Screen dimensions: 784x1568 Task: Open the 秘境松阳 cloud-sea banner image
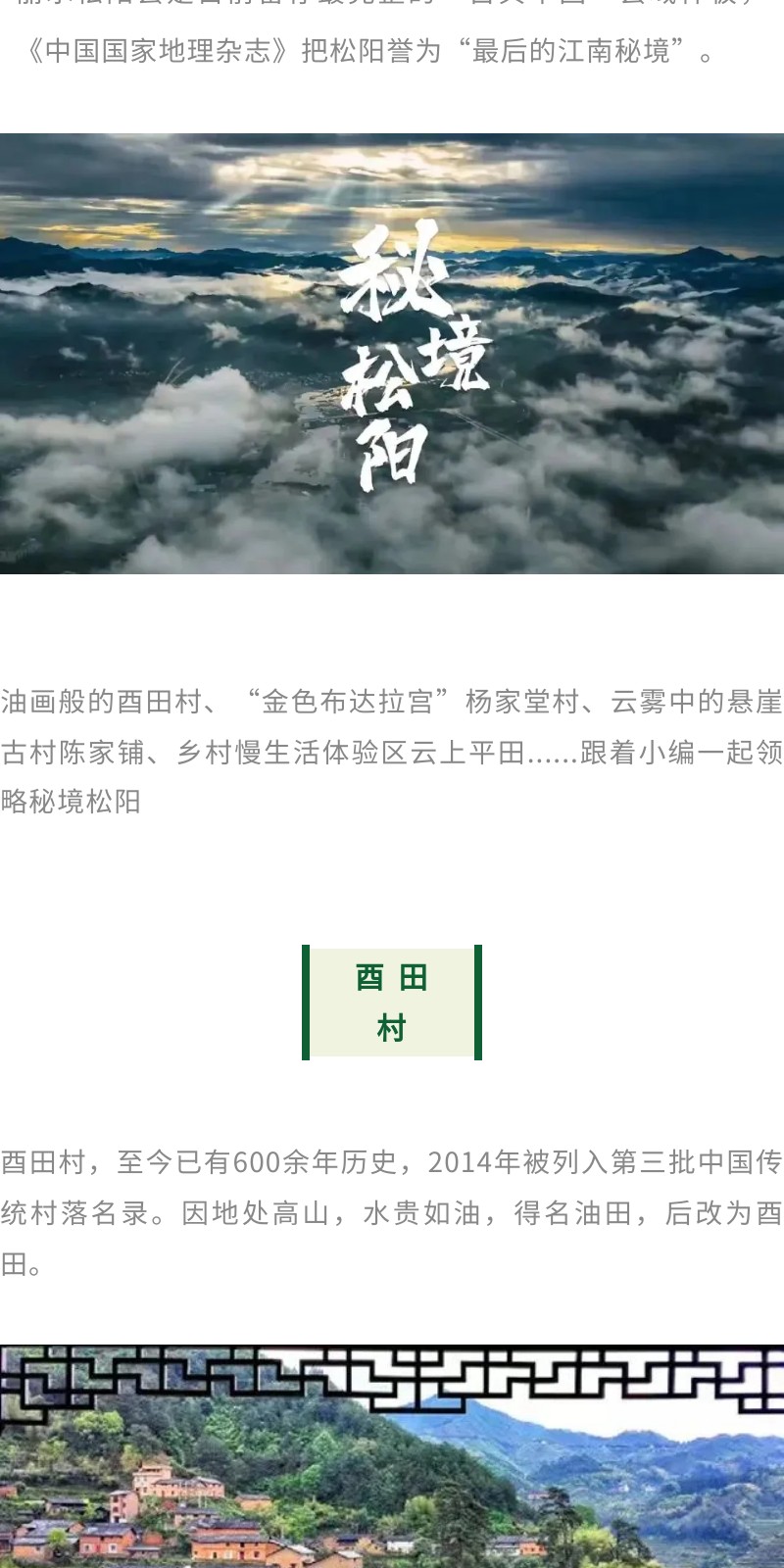392,353
